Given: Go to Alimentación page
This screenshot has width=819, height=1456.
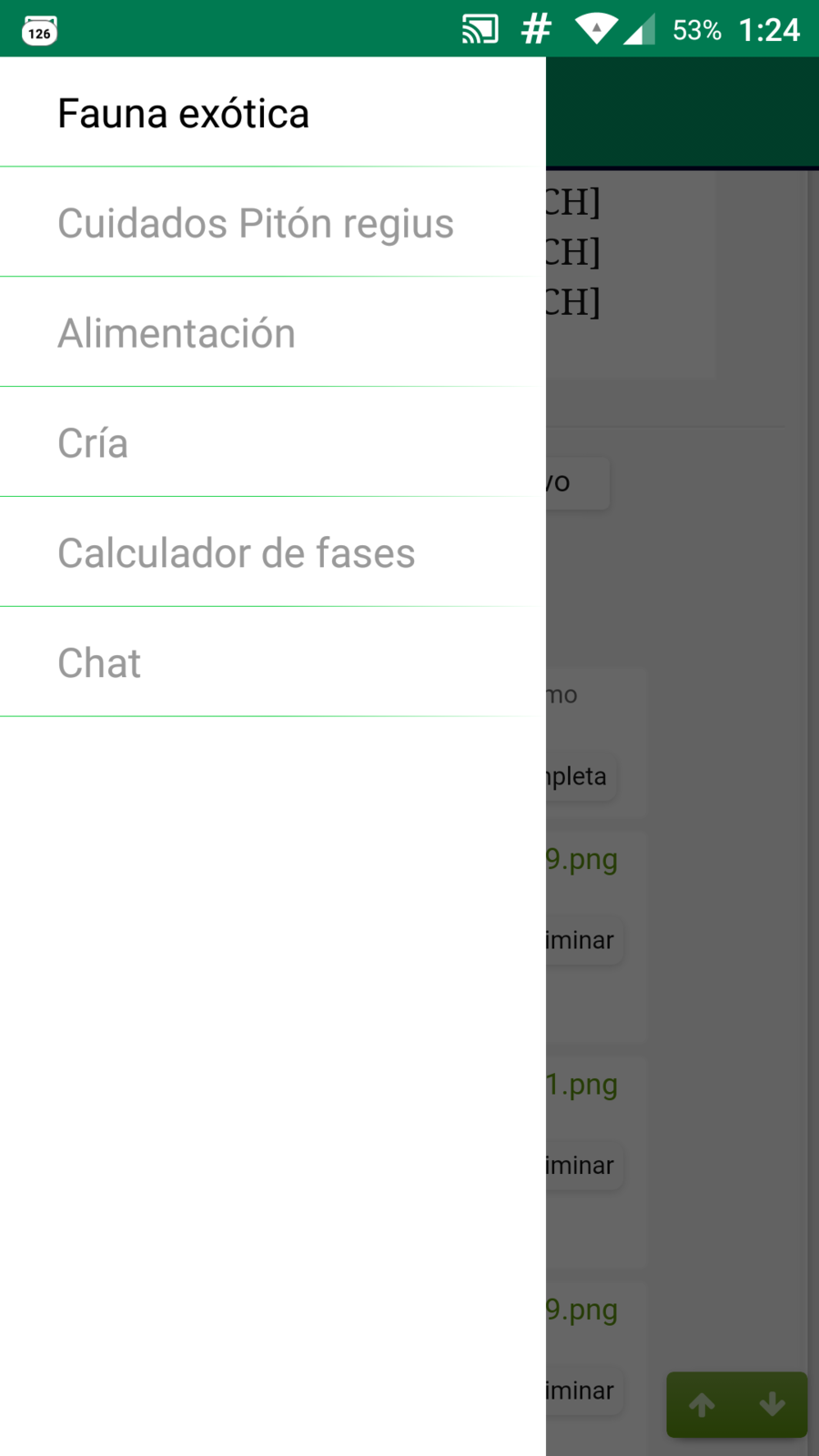Looking at the screenshot, I should click(x=177, y=334).
